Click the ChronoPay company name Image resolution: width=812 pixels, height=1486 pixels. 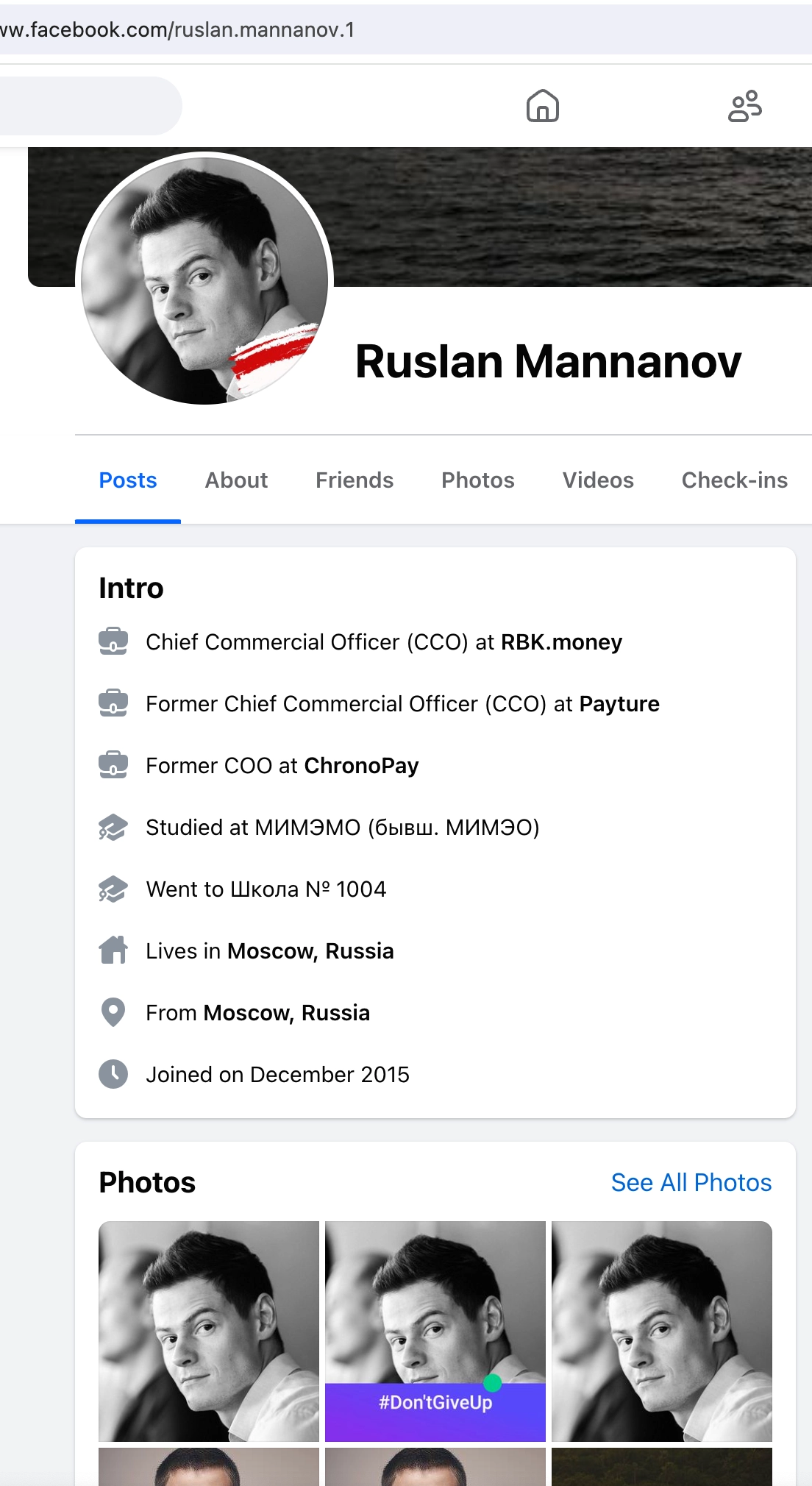click(x=361, y=765)
